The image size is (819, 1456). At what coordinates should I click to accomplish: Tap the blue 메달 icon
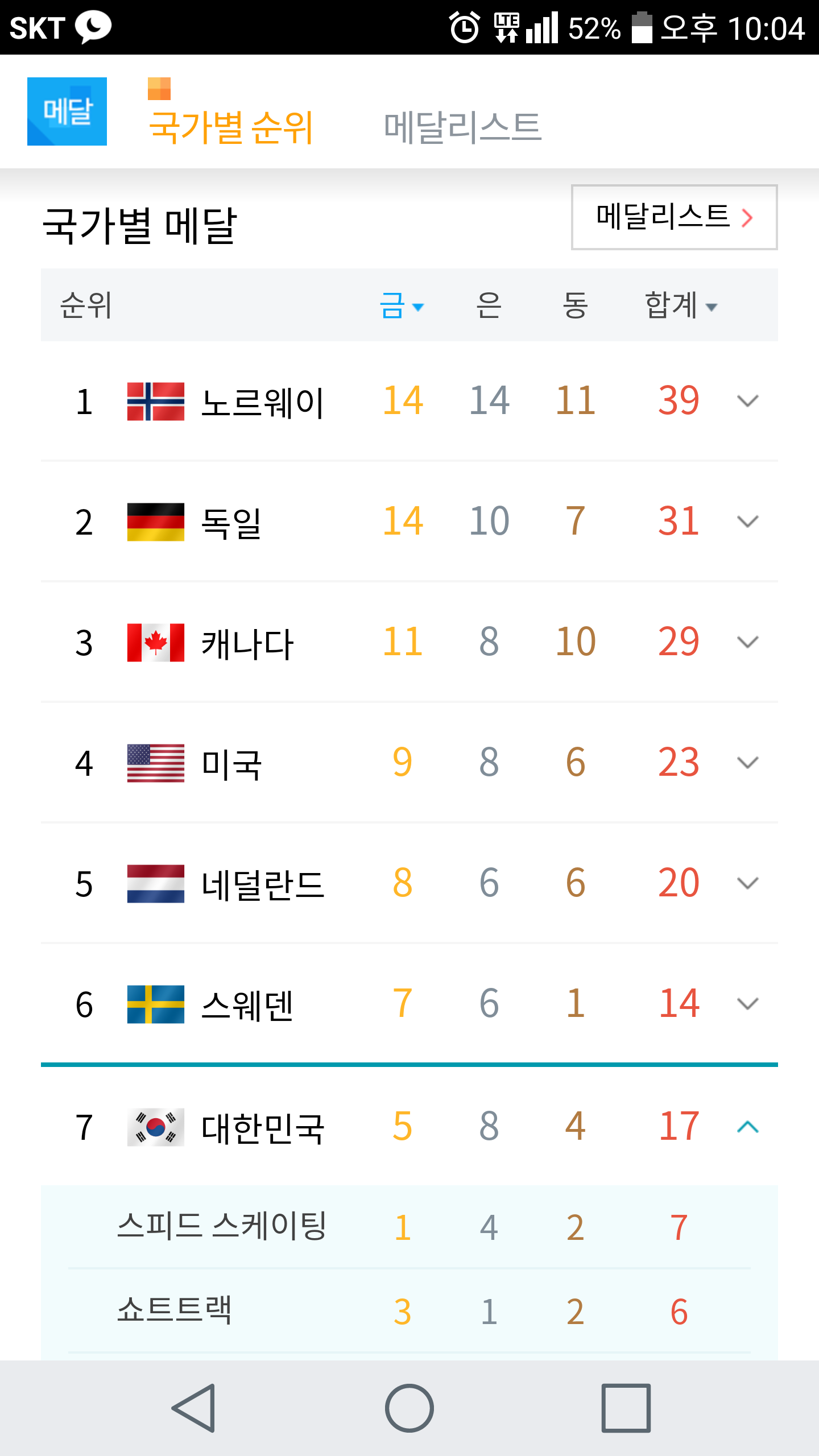tap(67, 111)
